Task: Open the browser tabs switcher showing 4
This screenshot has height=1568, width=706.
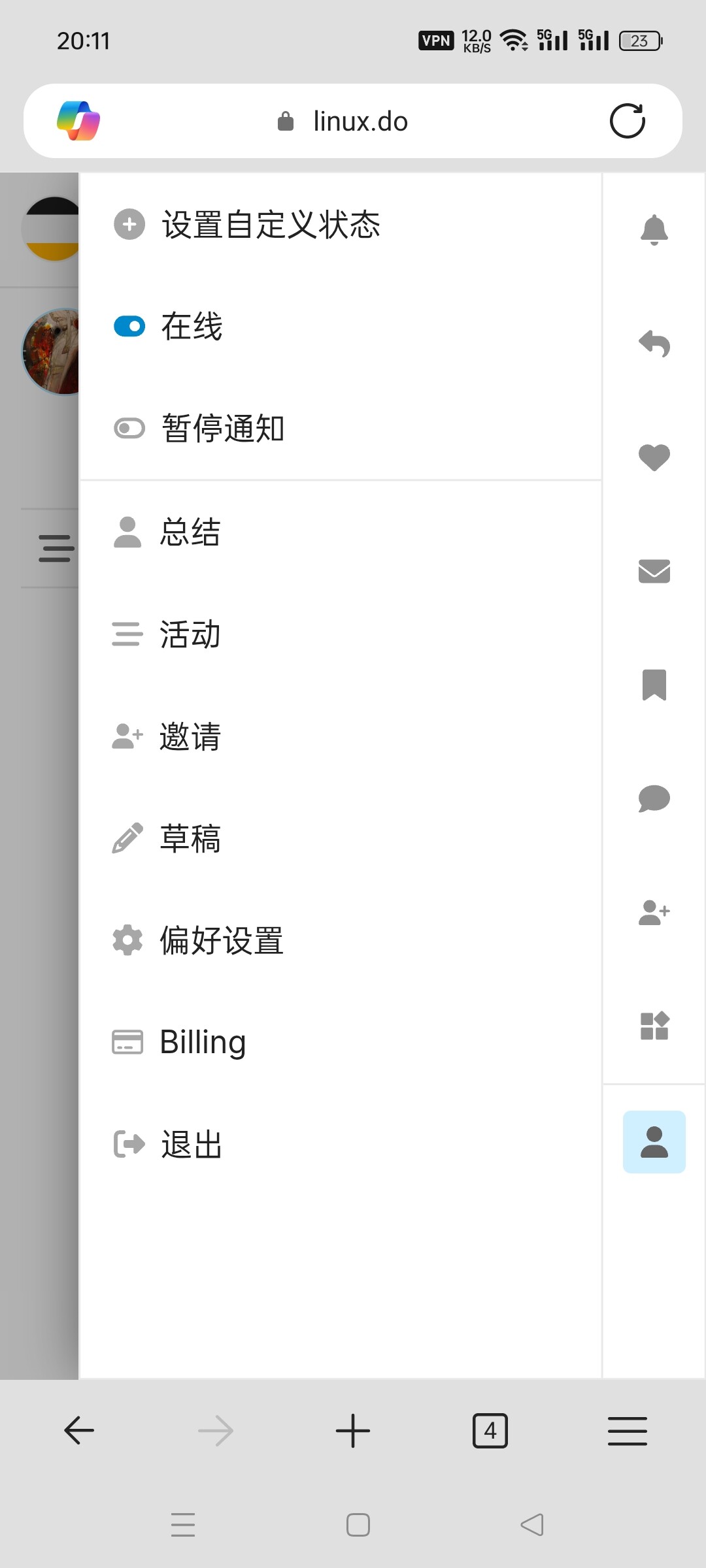Action: [490, 1431]
